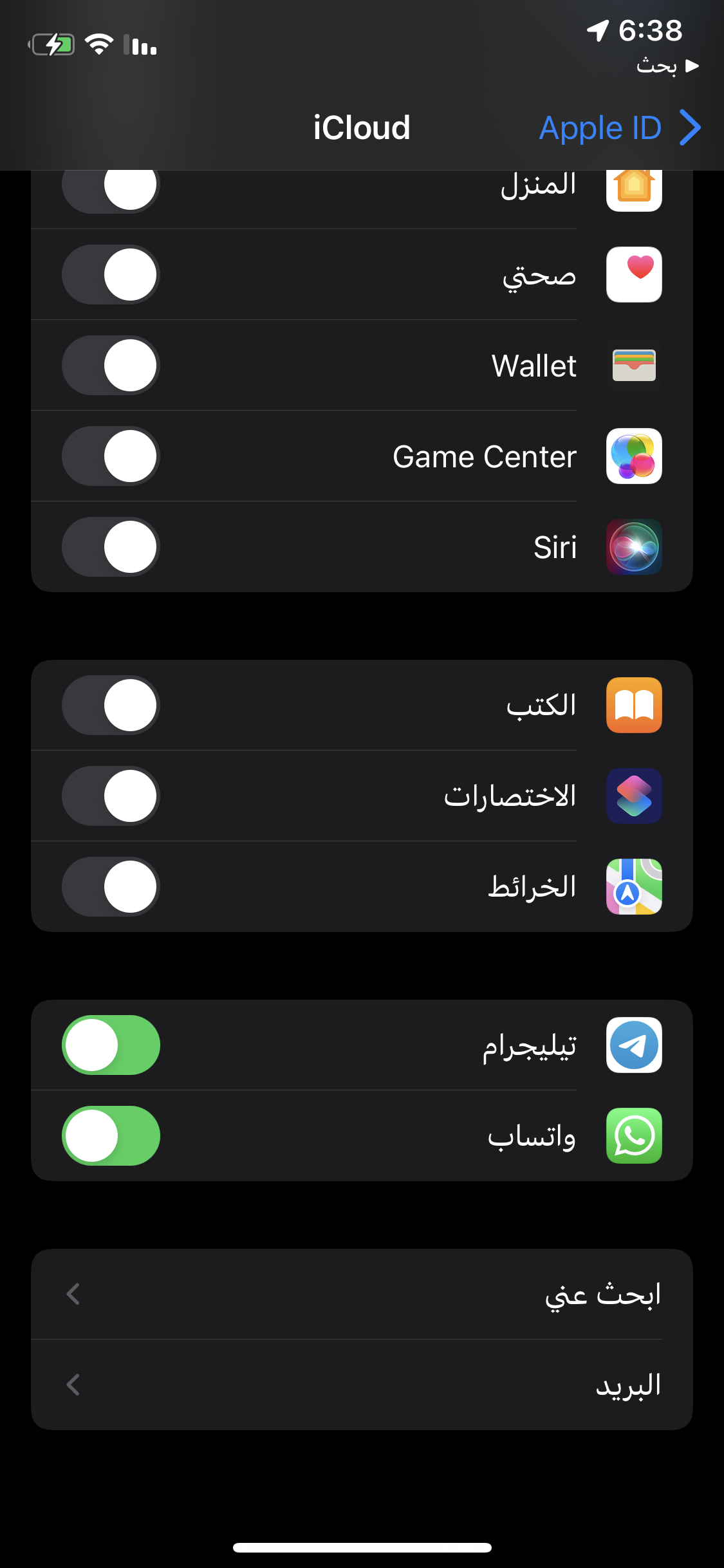Toggle the صحتي (Health) switch
The width and height of the screenshot is (724, 1568).
111,275
